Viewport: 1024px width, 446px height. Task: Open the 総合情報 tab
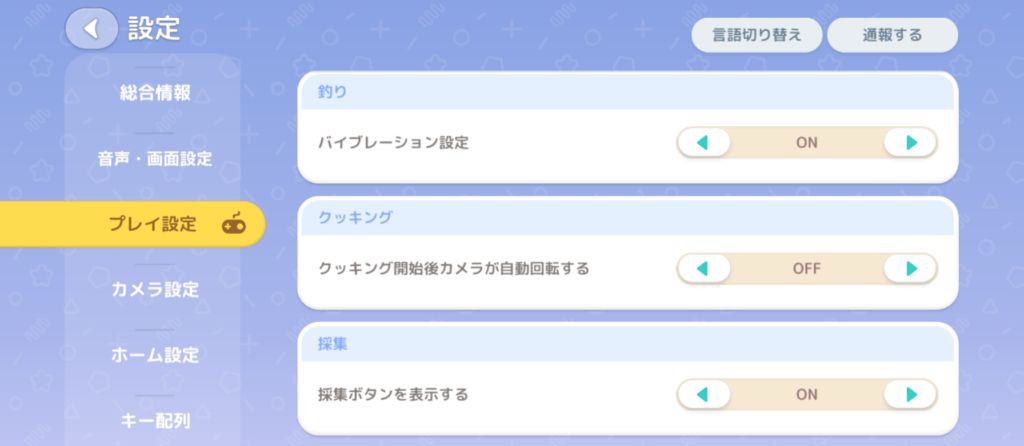point(155,94)
